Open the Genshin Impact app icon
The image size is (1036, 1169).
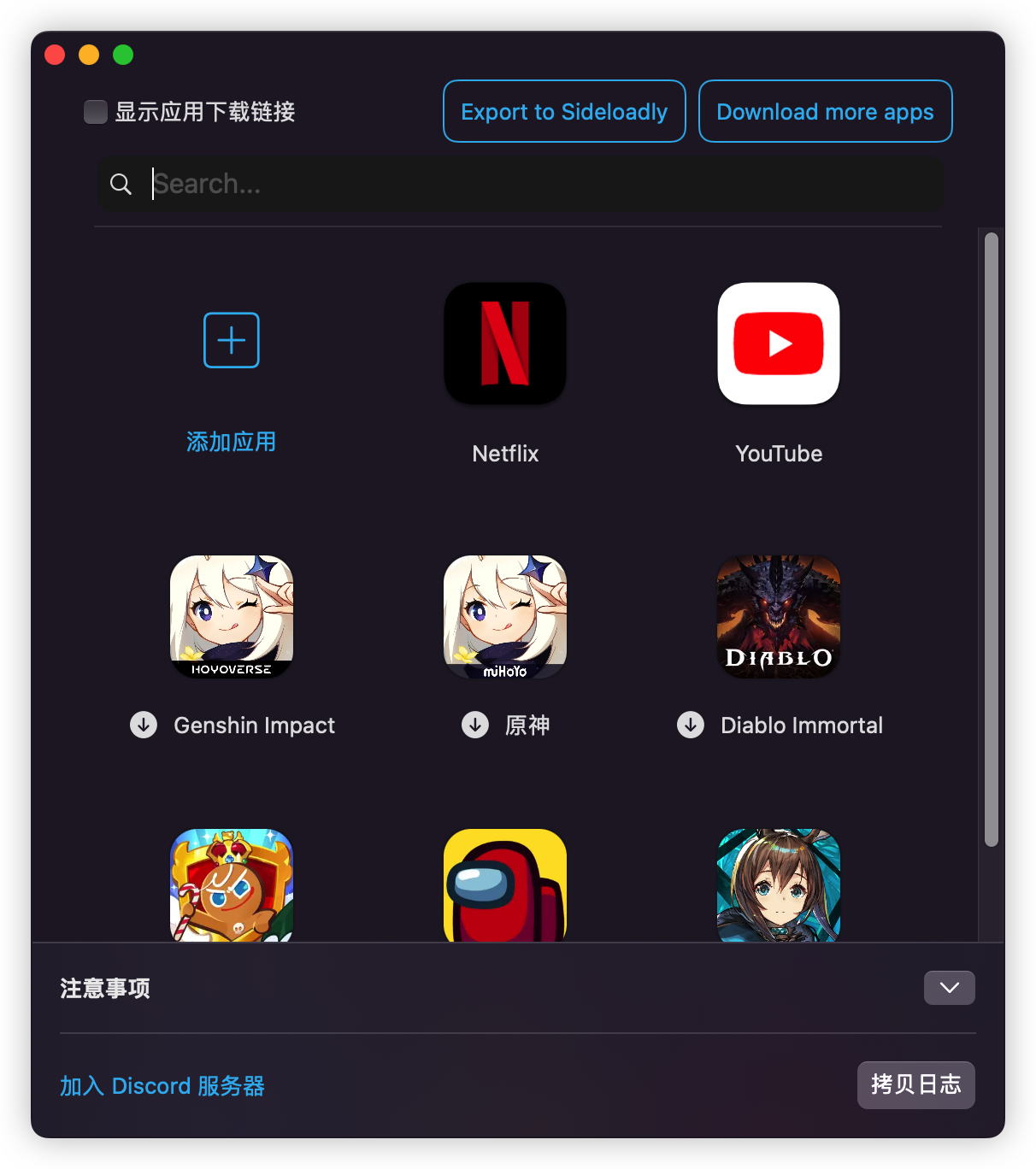[x=231, y=615]
